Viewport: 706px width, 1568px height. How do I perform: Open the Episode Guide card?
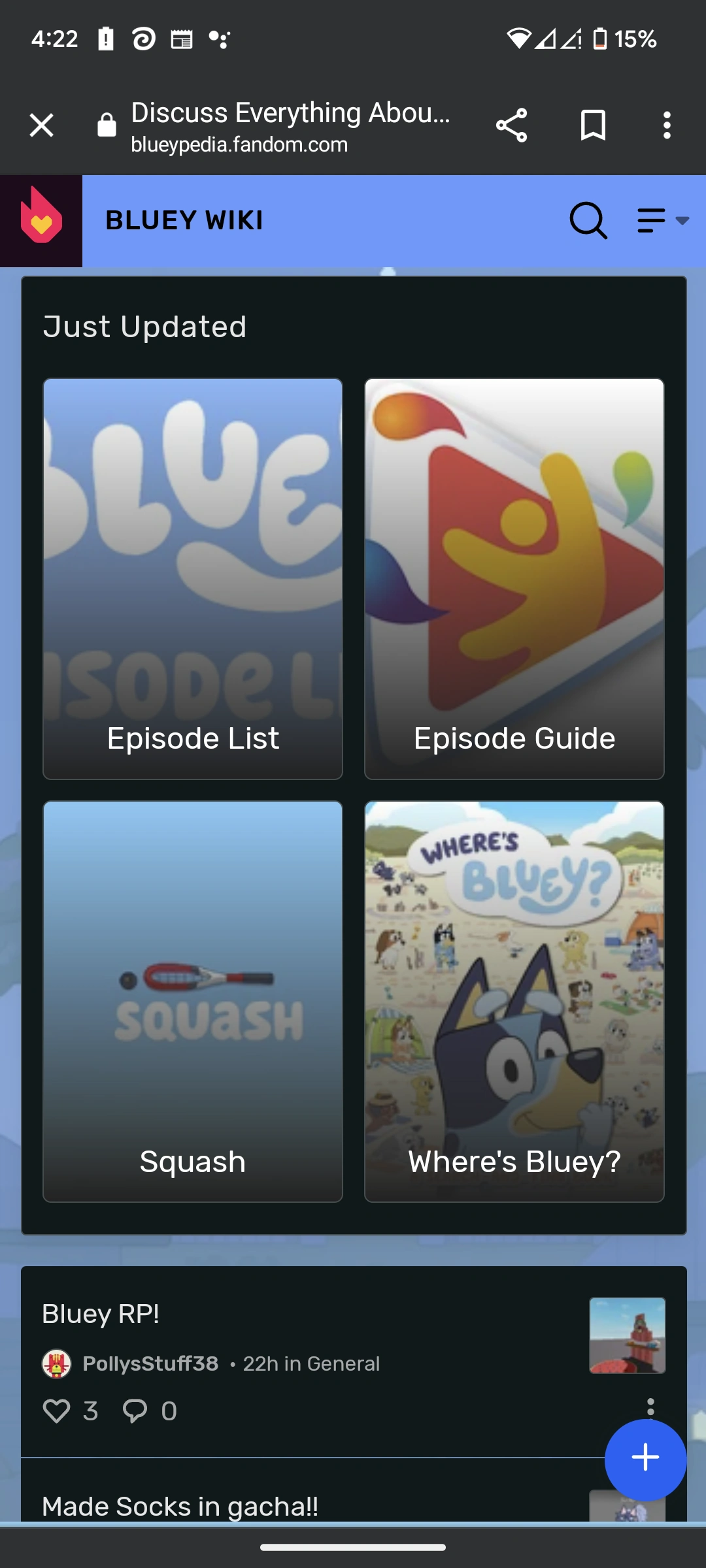(514, 578)
